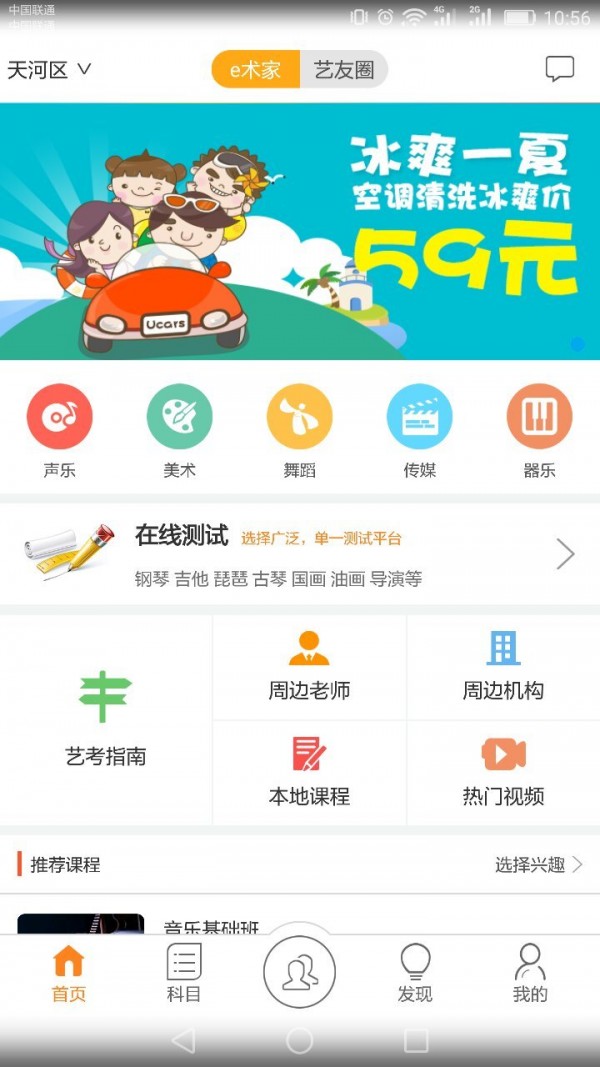Open the messages chat icon

(x=559, y=69)
